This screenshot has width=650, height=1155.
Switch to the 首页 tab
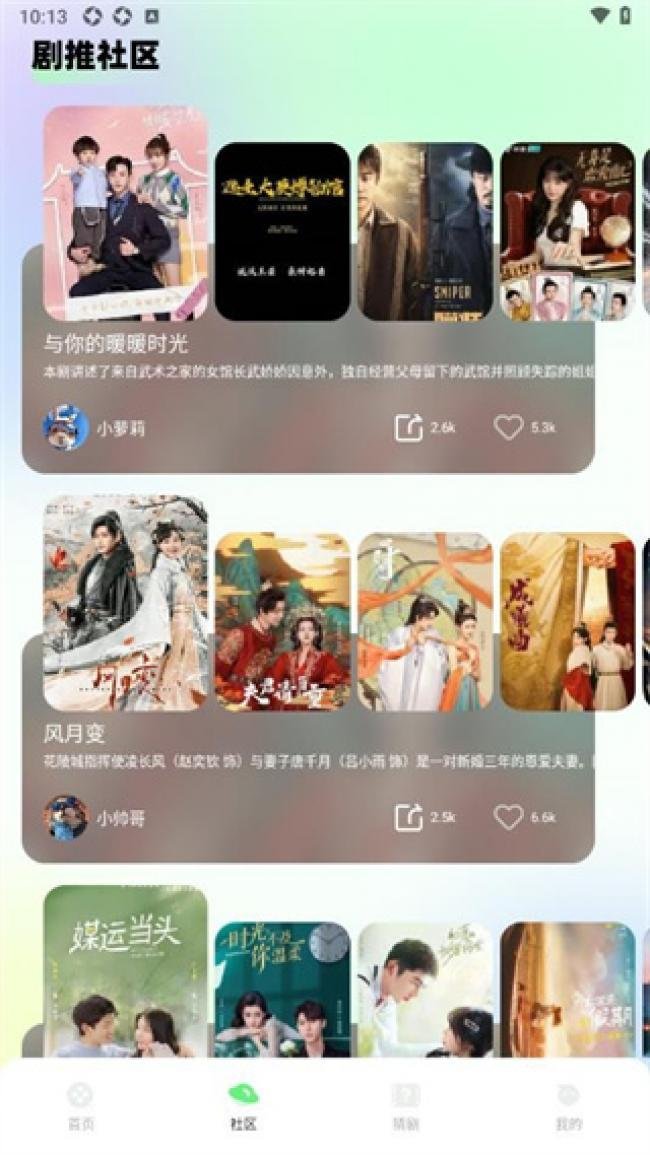80,1105
